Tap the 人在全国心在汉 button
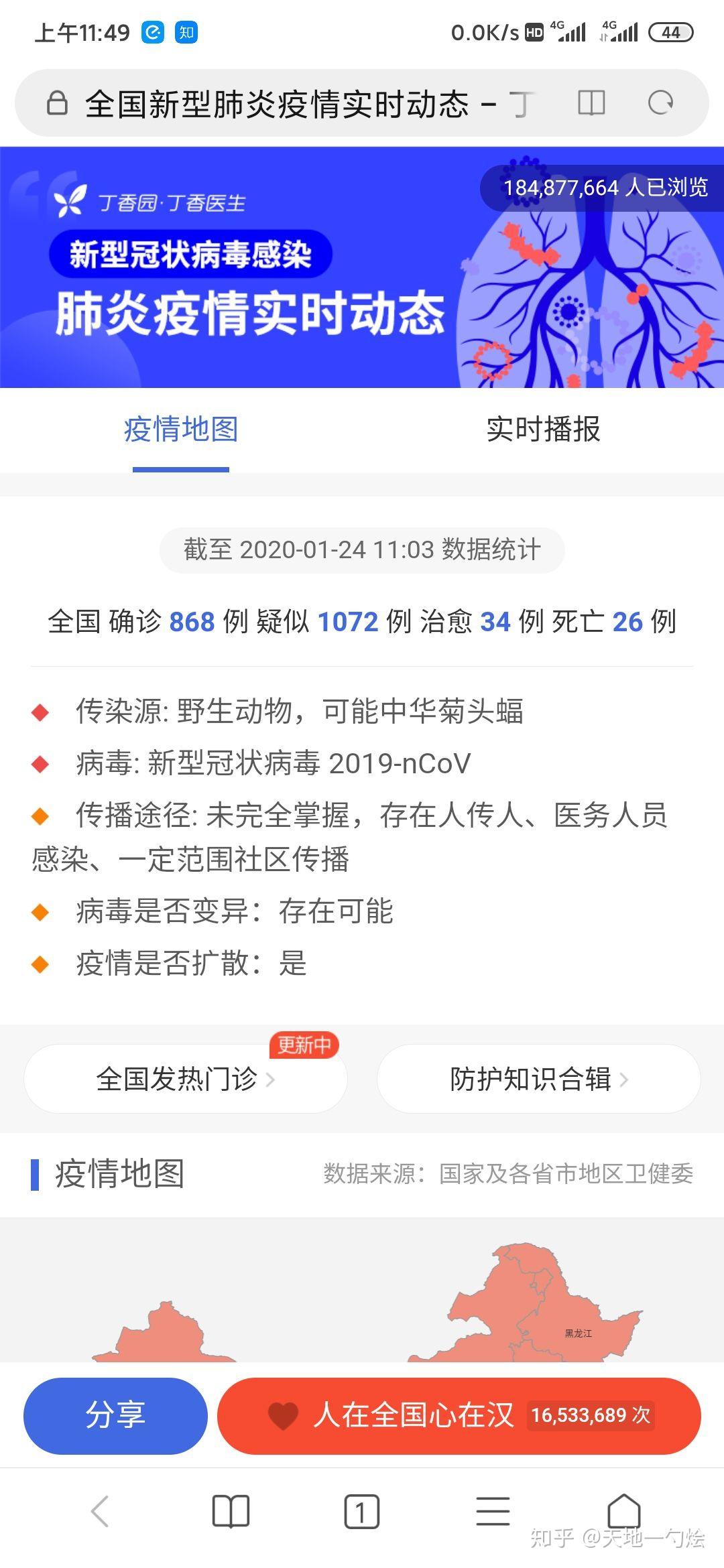 (x=459, y=1415)
